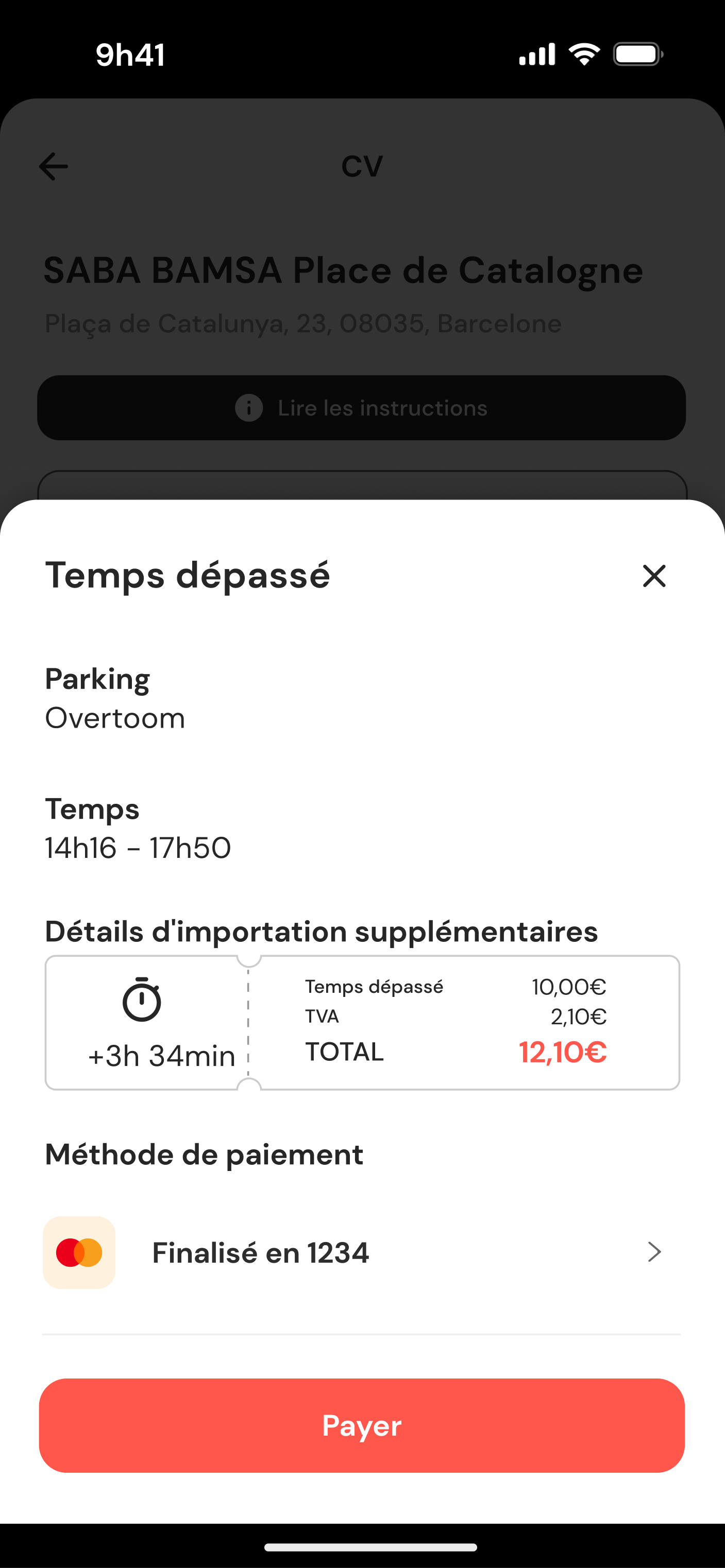Close the Temps dépassé sheet
The width and height of the screenshot is (725, 1568).
click(x=654, y=575)
